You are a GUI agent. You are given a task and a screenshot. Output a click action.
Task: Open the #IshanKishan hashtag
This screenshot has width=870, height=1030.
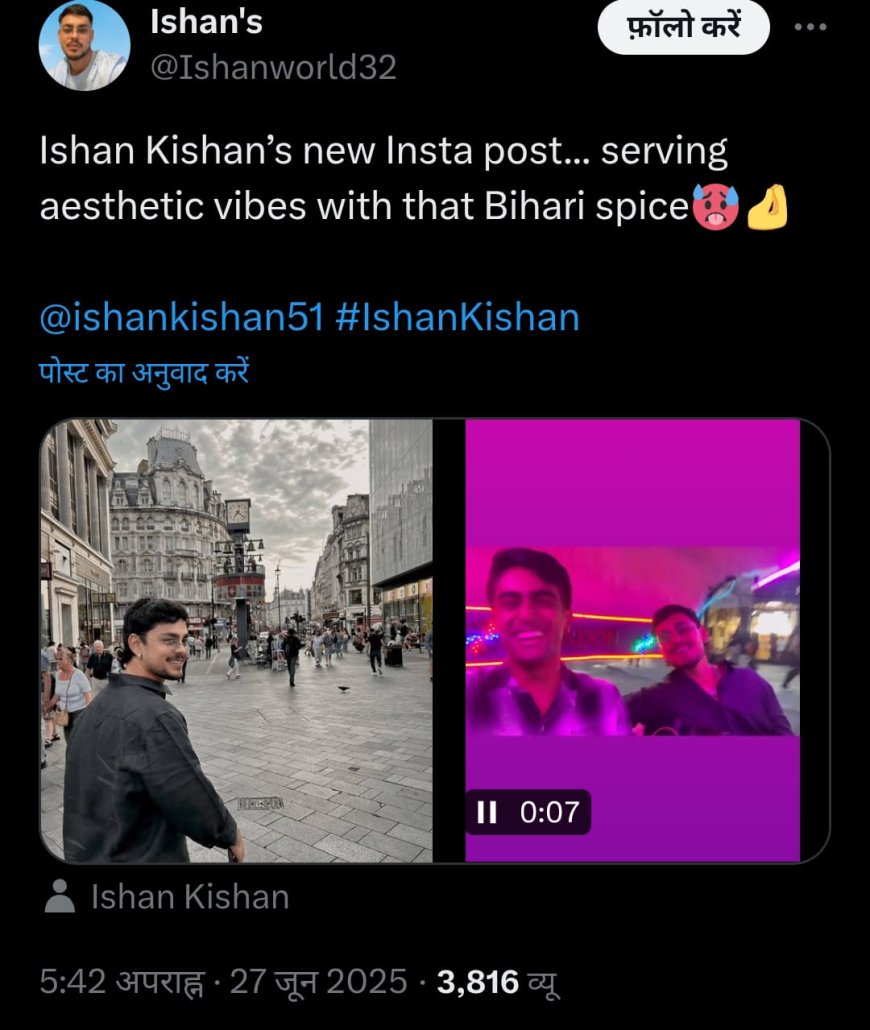point(458,317)
